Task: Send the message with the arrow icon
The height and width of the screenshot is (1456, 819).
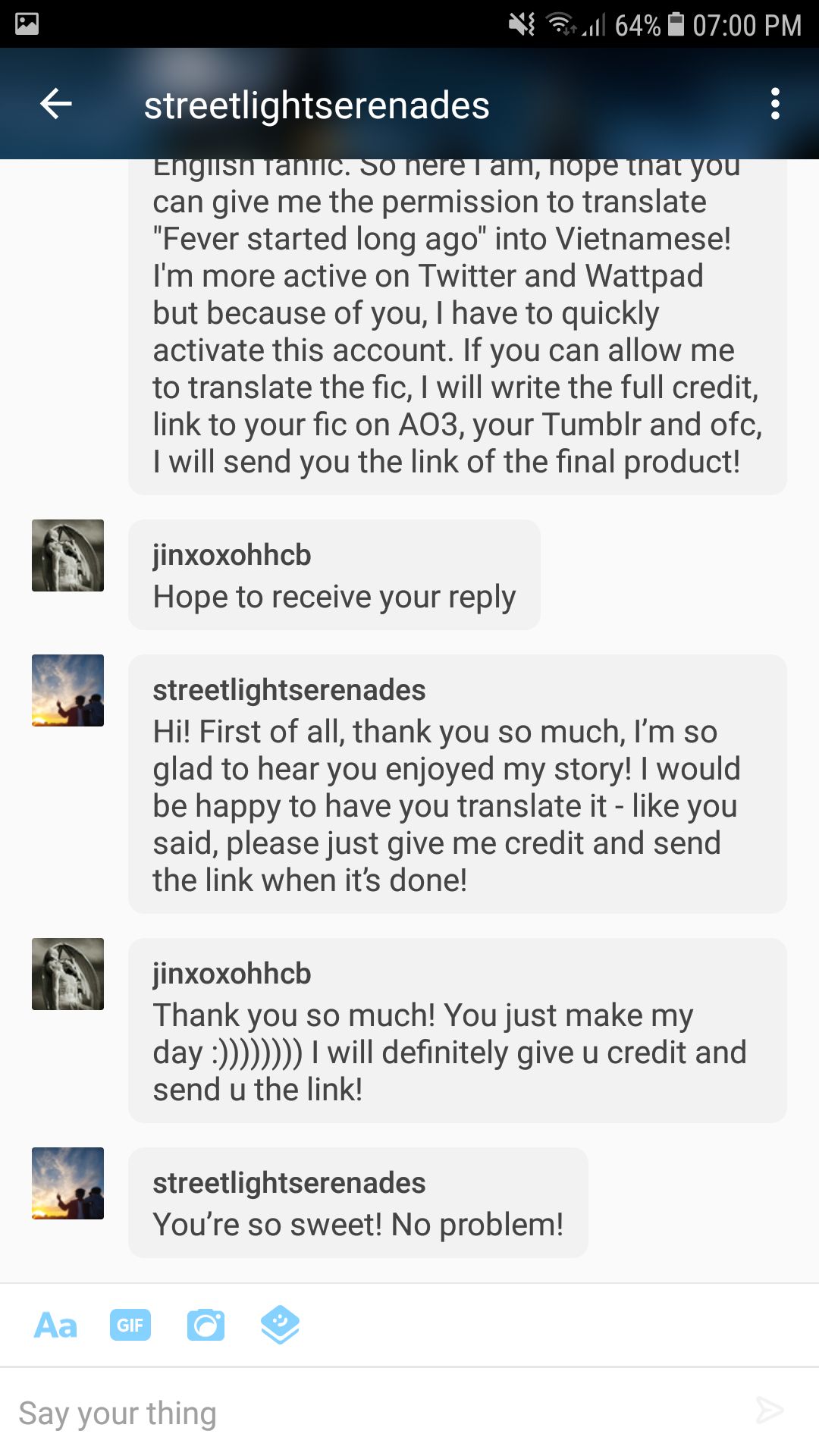Action: (769, 1410)
